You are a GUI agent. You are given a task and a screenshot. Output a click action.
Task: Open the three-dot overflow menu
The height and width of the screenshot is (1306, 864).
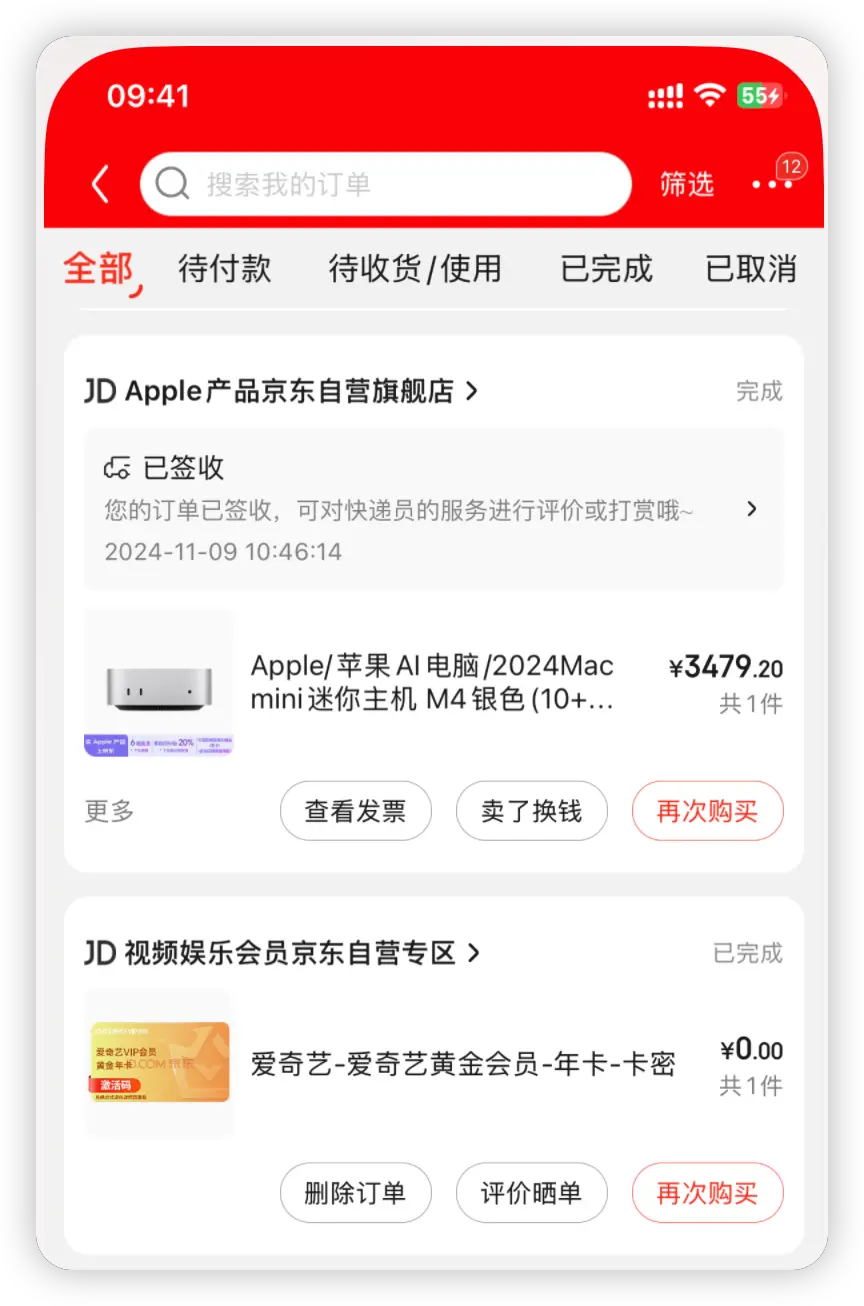tap(771, 184)
